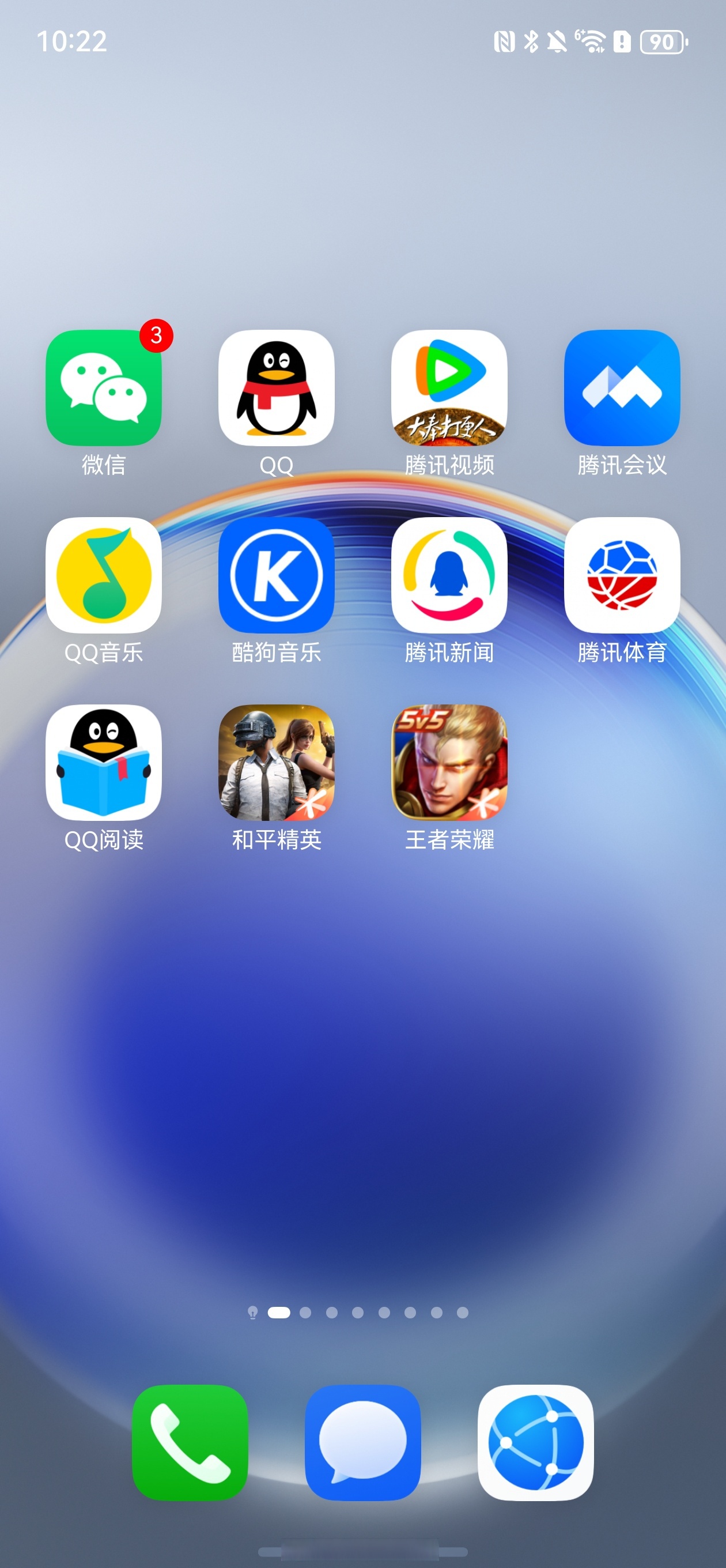Open the Phone dialer in the dock

click(190, 1442)
